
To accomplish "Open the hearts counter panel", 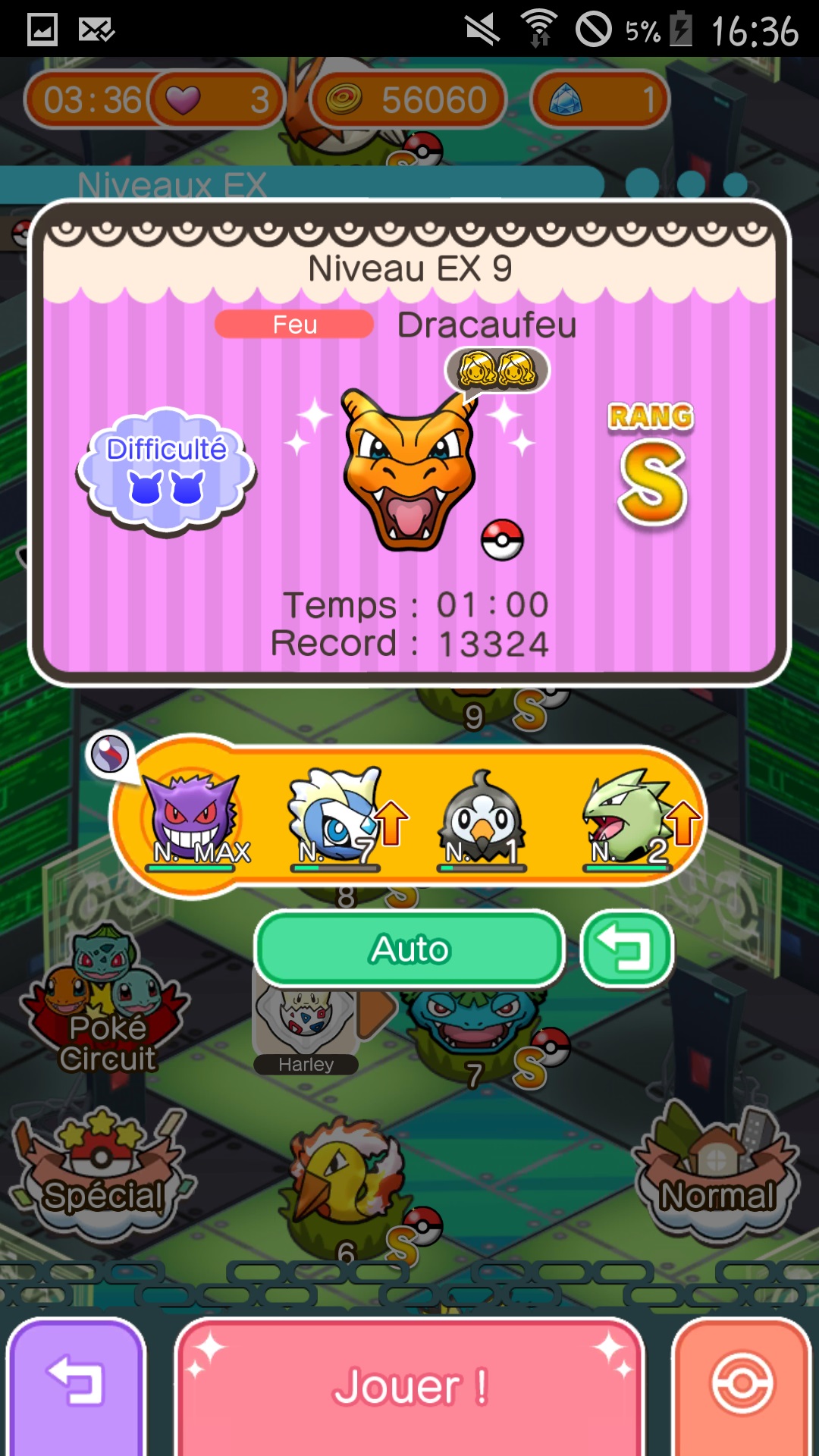I will [x=216, y=99].
